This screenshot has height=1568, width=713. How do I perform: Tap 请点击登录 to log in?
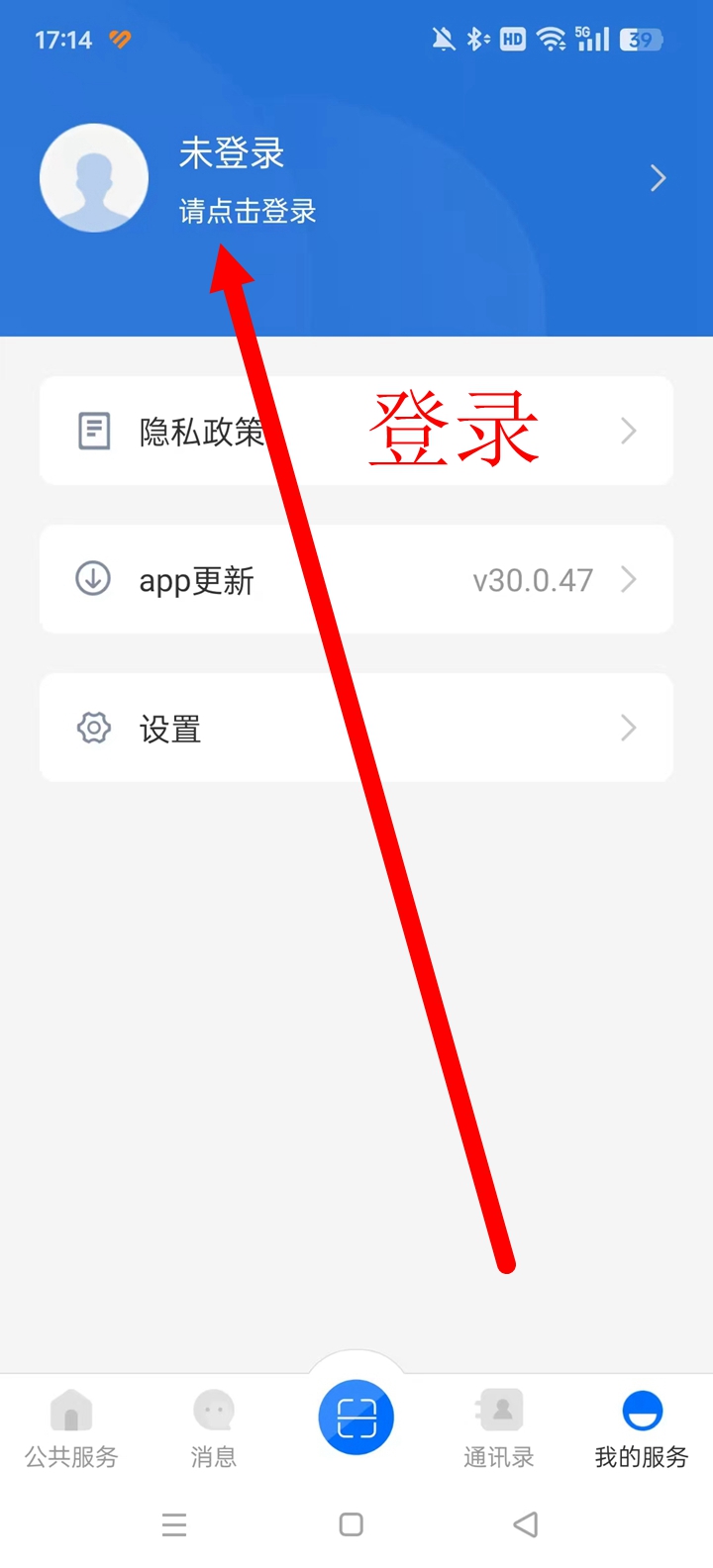tap(248, 211)
